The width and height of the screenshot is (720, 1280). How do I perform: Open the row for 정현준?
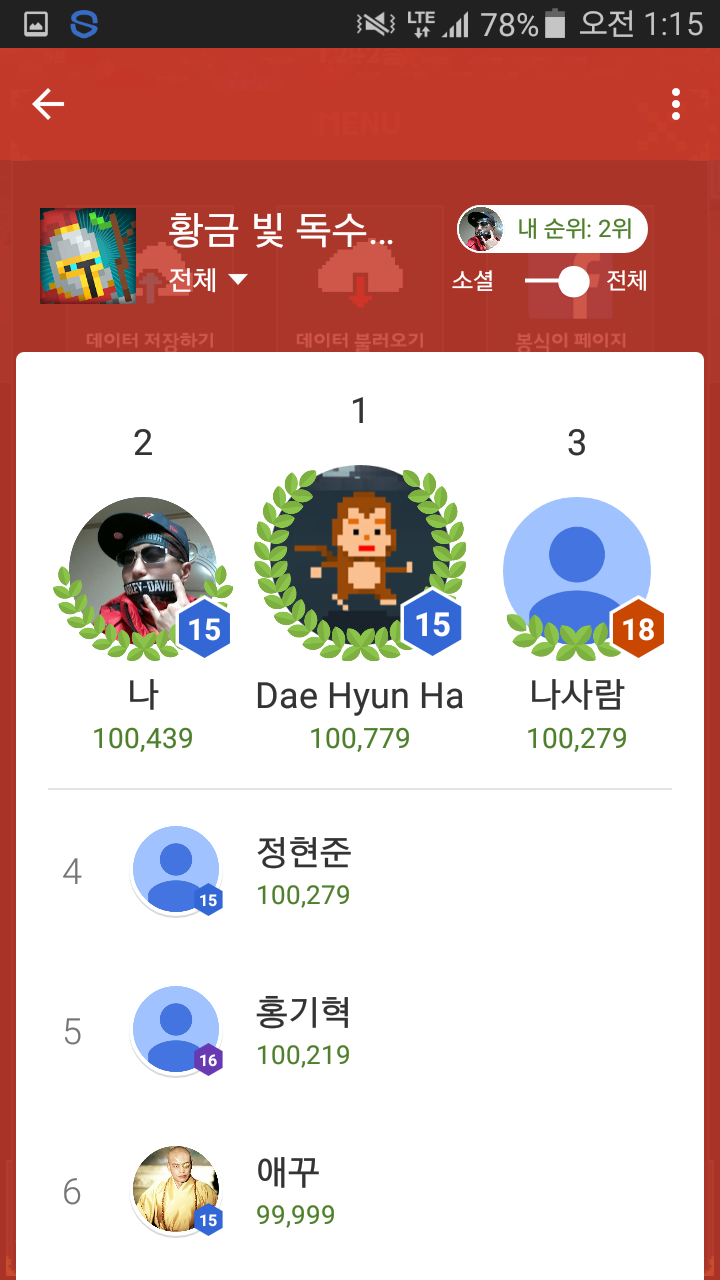[360, 872]
